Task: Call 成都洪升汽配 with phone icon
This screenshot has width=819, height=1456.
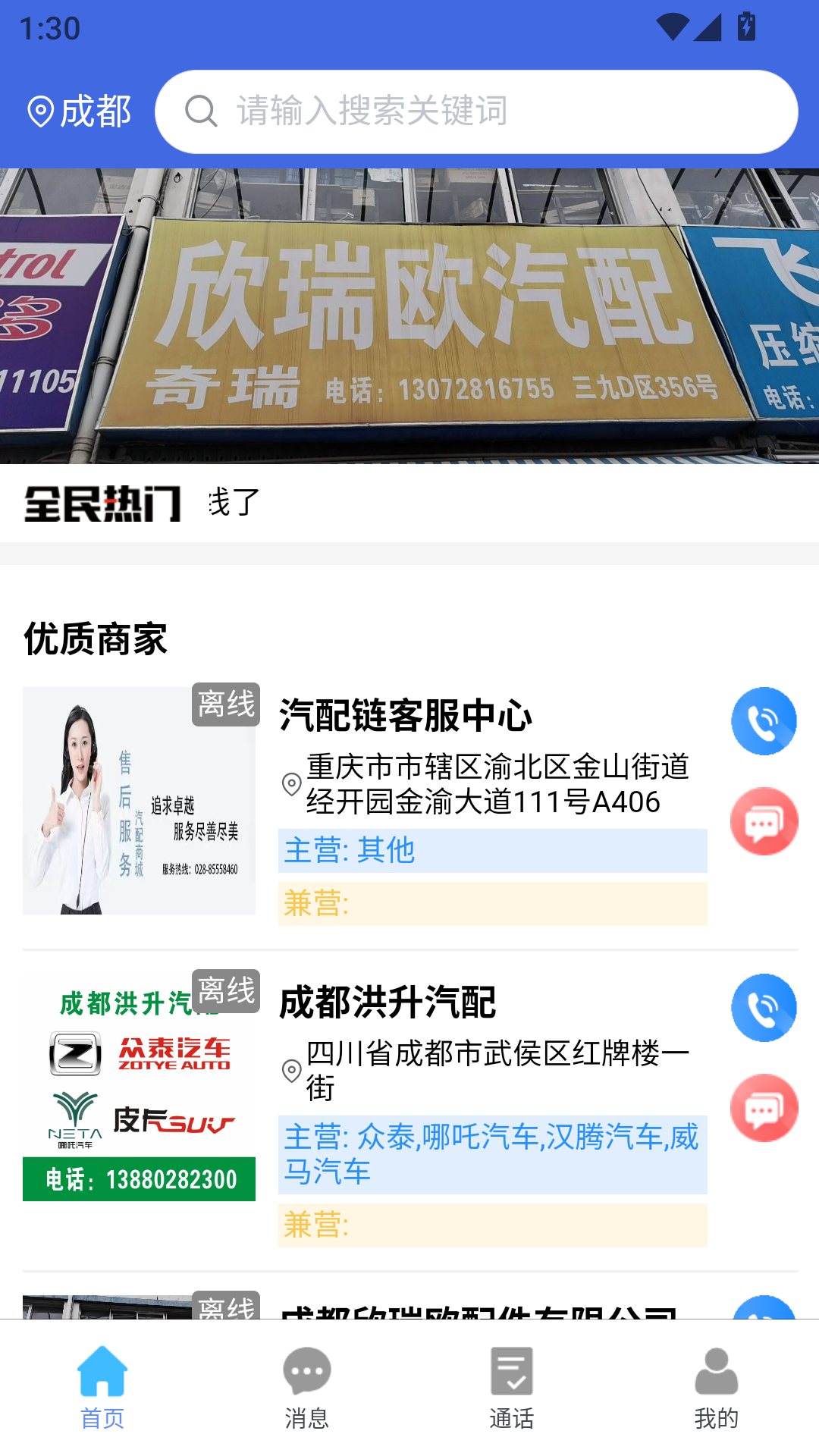Action: pos(764,1007)
